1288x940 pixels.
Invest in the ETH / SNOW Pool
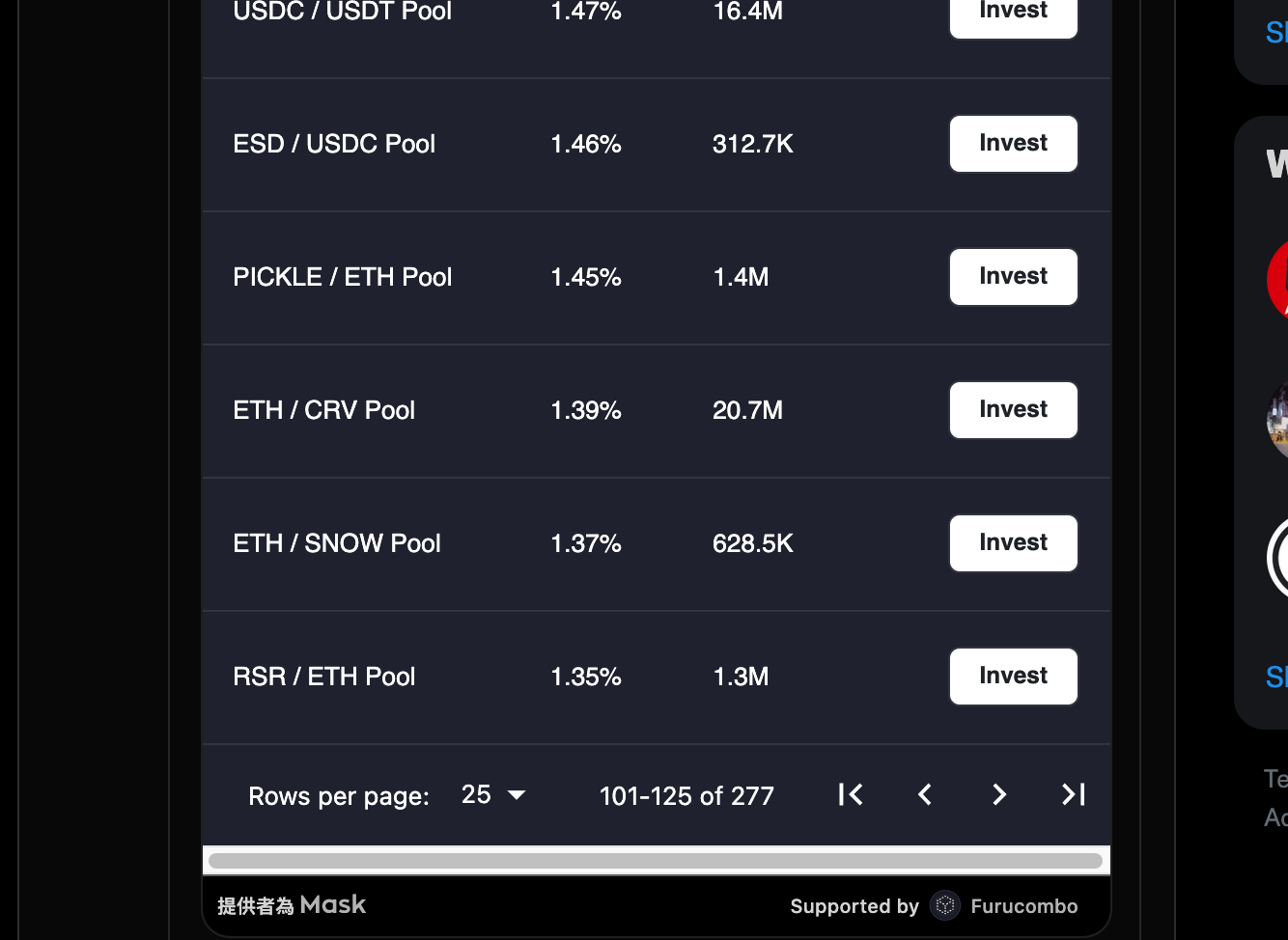coord(1014,543)
